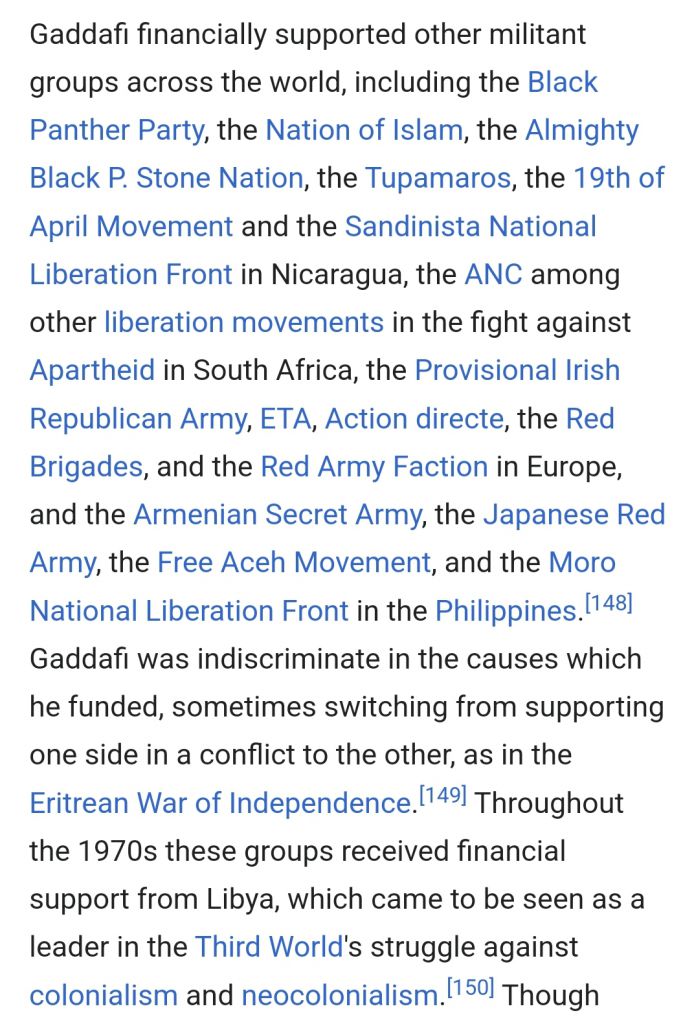This screenshot has height=1024, width=694.
Task: Open the neocolonialism link
Action: pos(340,995)
